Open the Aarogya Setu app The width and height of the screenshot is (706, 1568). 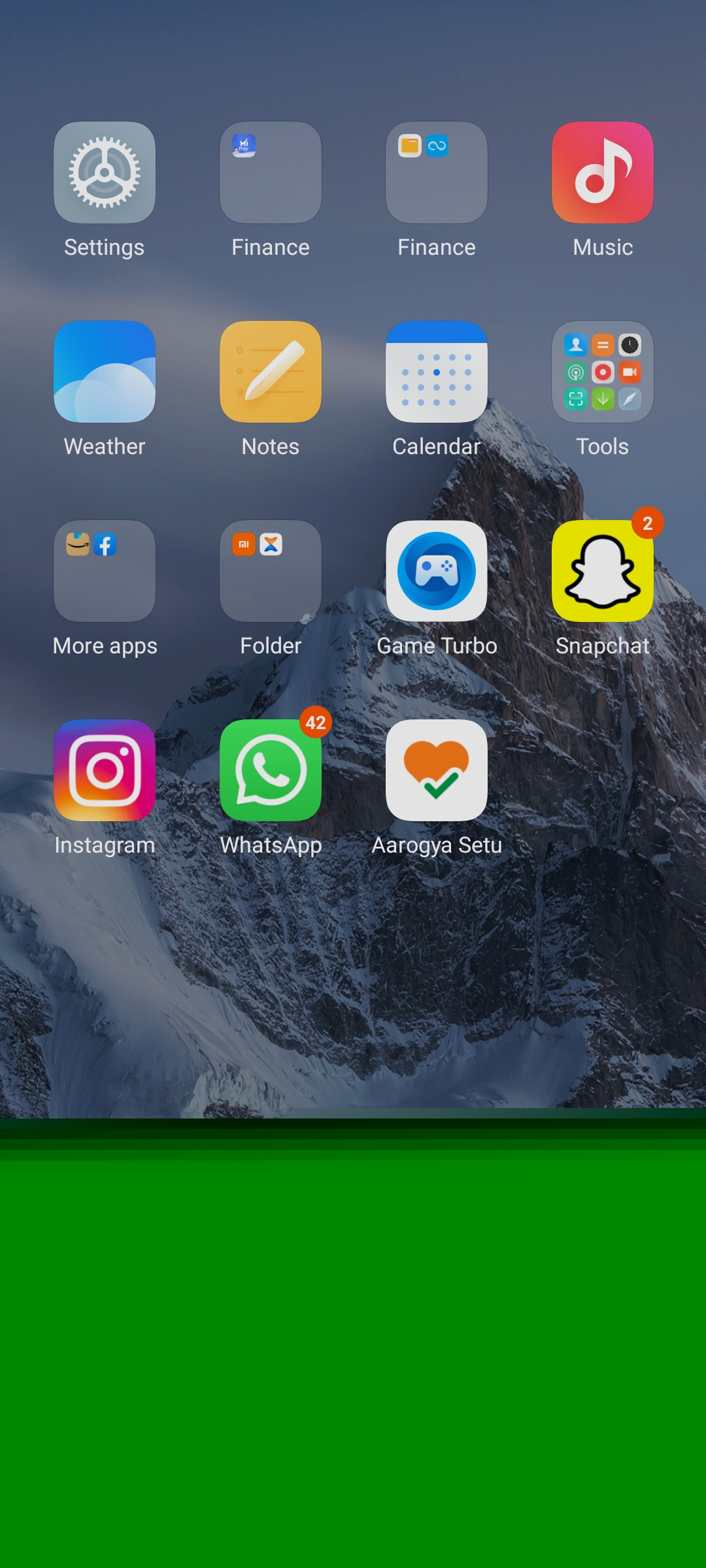(x=437, y=771)
